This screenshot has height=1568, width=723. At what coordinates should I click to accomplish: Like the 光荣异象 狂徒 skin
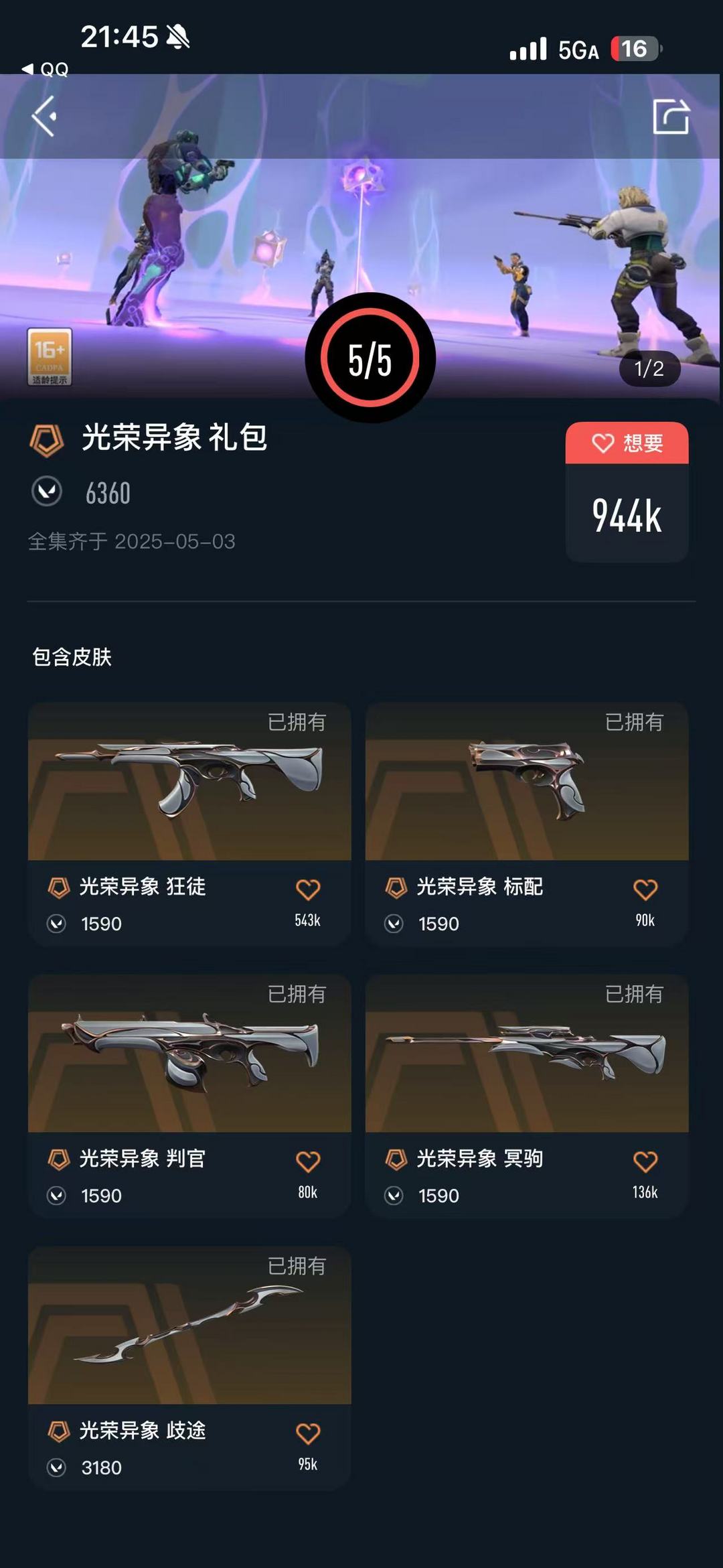pos(308,889)
